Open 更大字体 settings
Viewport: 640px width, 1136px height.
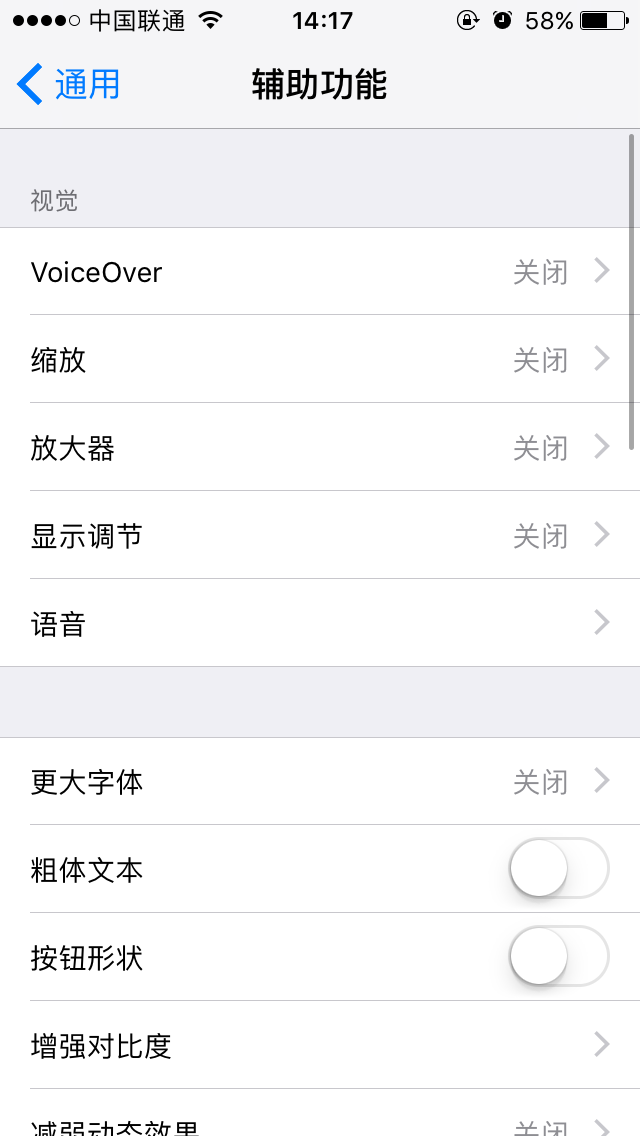tap(320, 781)
